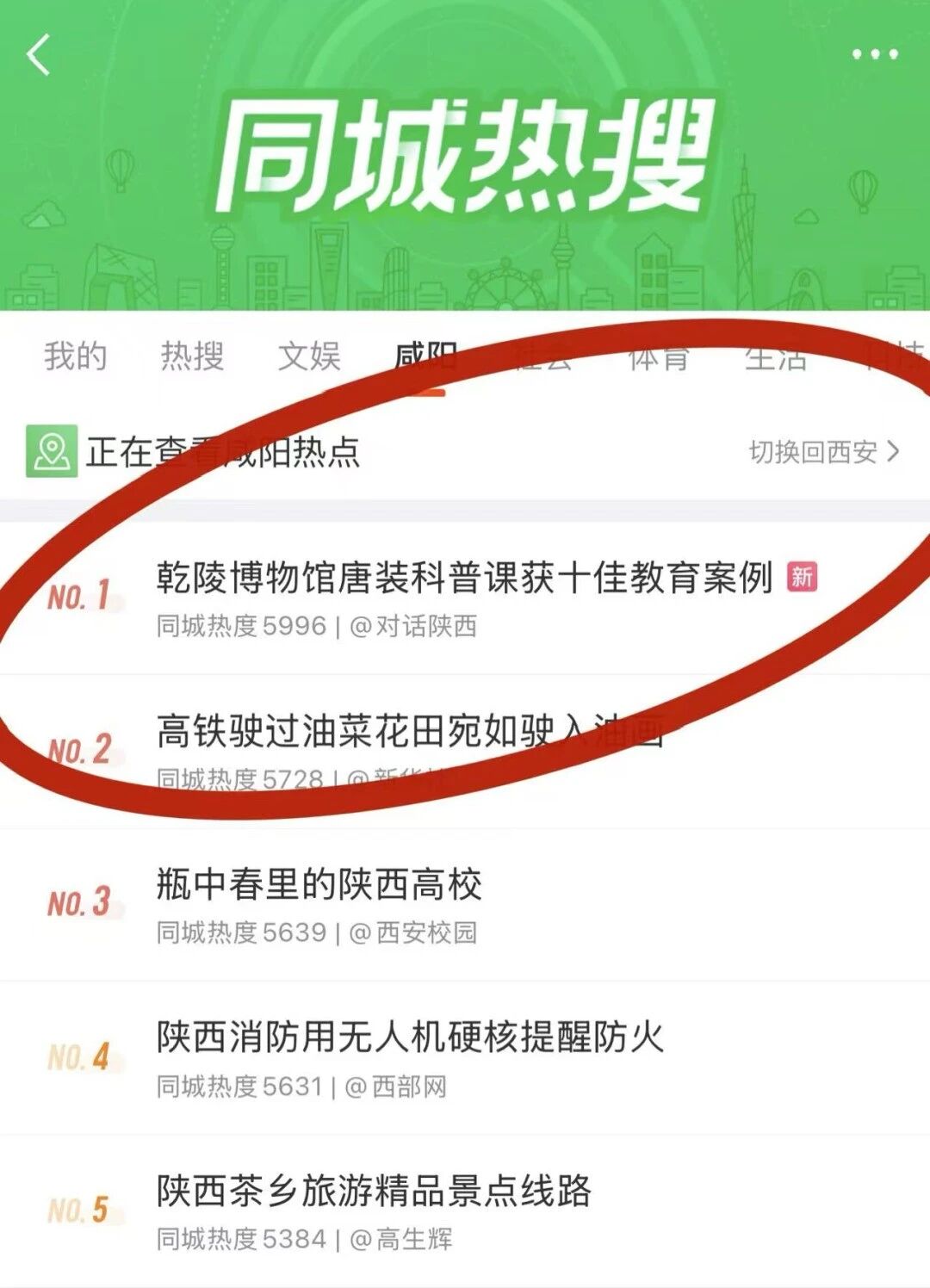Screen dimensions: 930x1288
Task: Open No.4 topic 陕西消防用无人机硬核提醒防火
Action: (410, 1037)
